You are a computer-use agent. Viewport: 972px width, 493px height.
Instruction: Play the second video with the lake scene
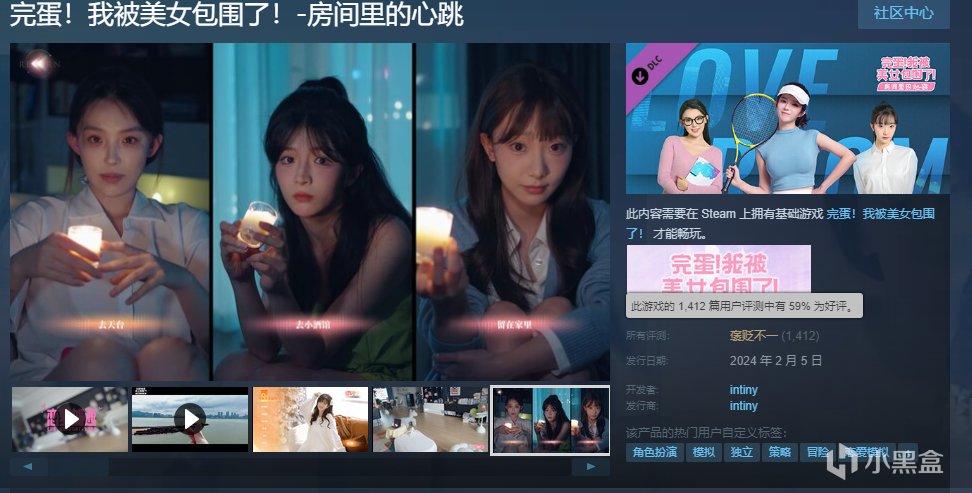189,419
